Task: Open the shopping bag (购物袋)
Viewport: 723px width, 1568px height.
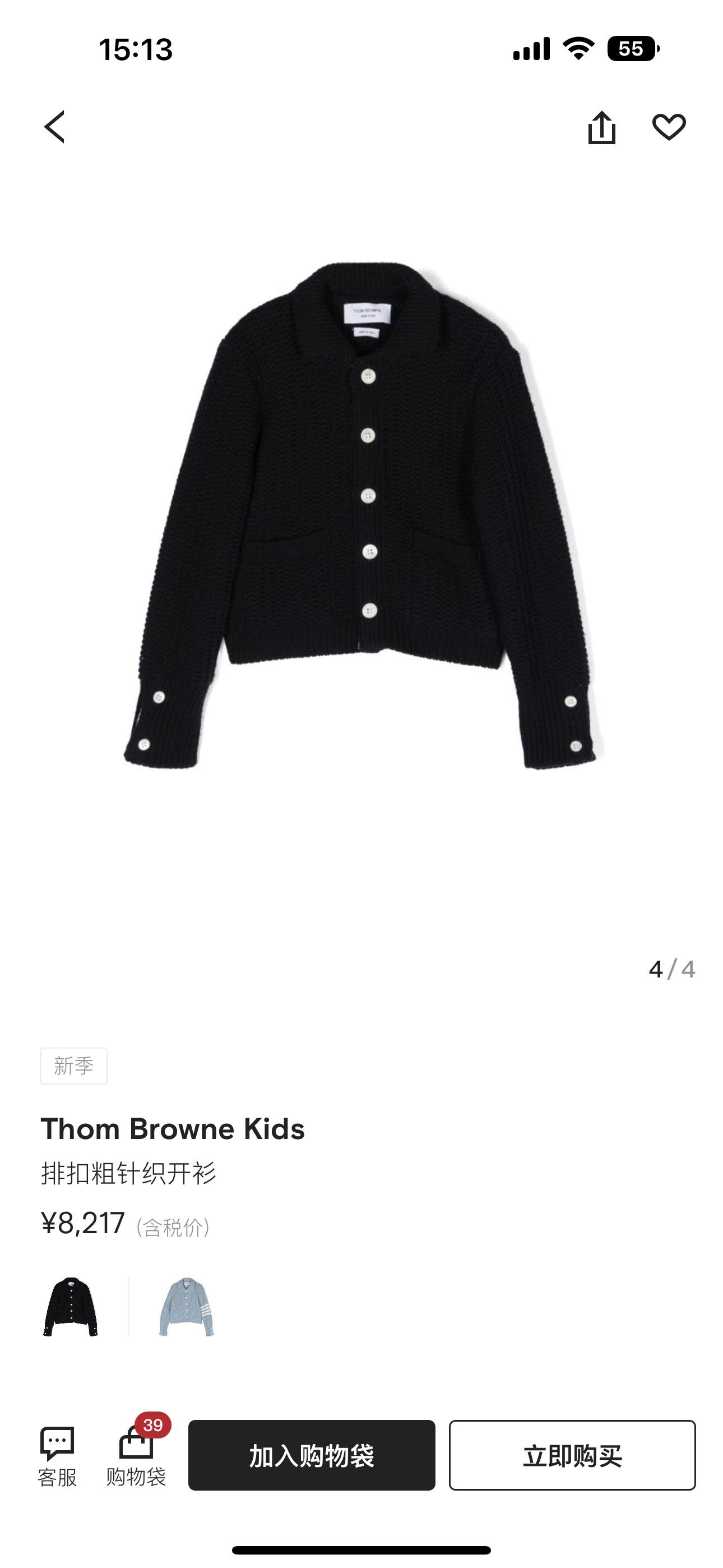Action: (136, 1456)
